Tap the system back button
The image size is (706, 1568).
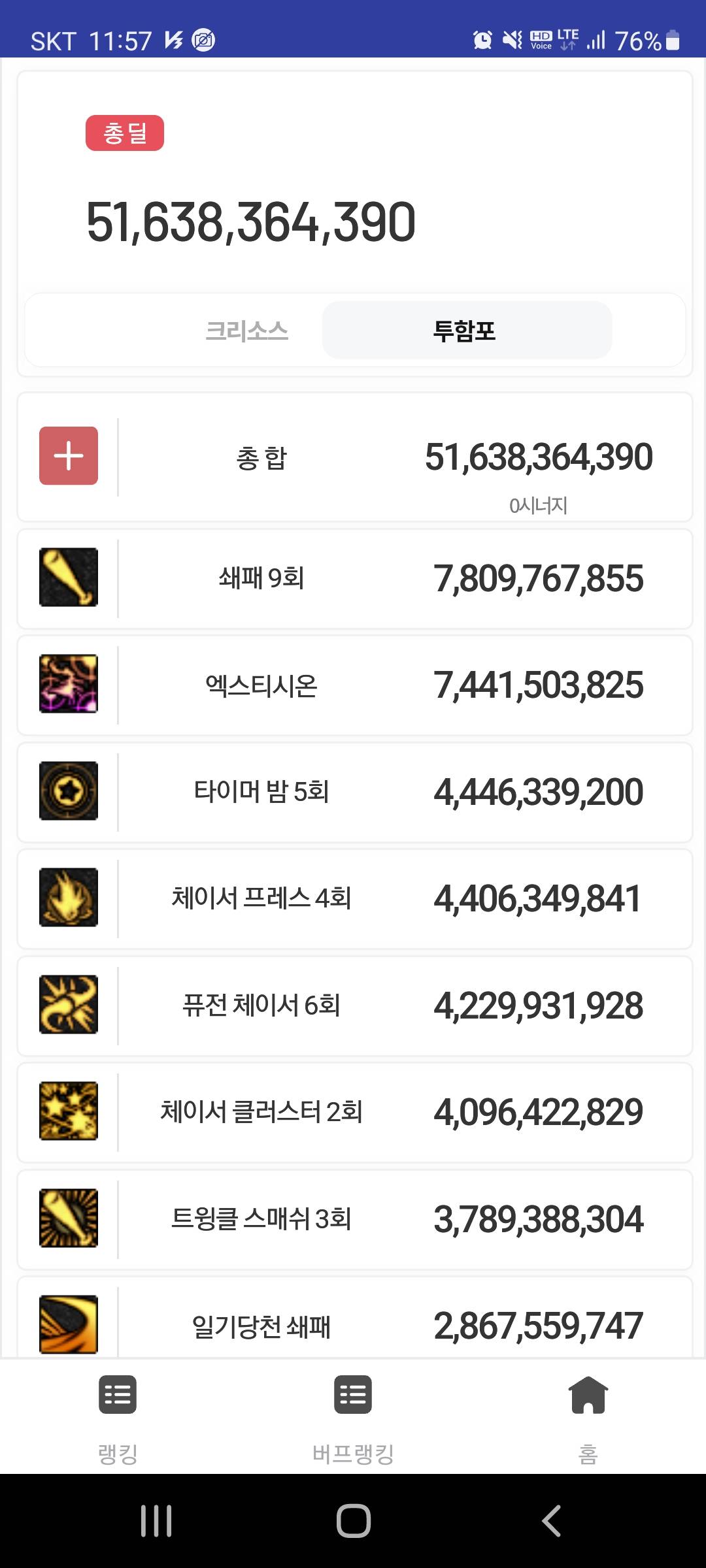(x=551, y=1521)
